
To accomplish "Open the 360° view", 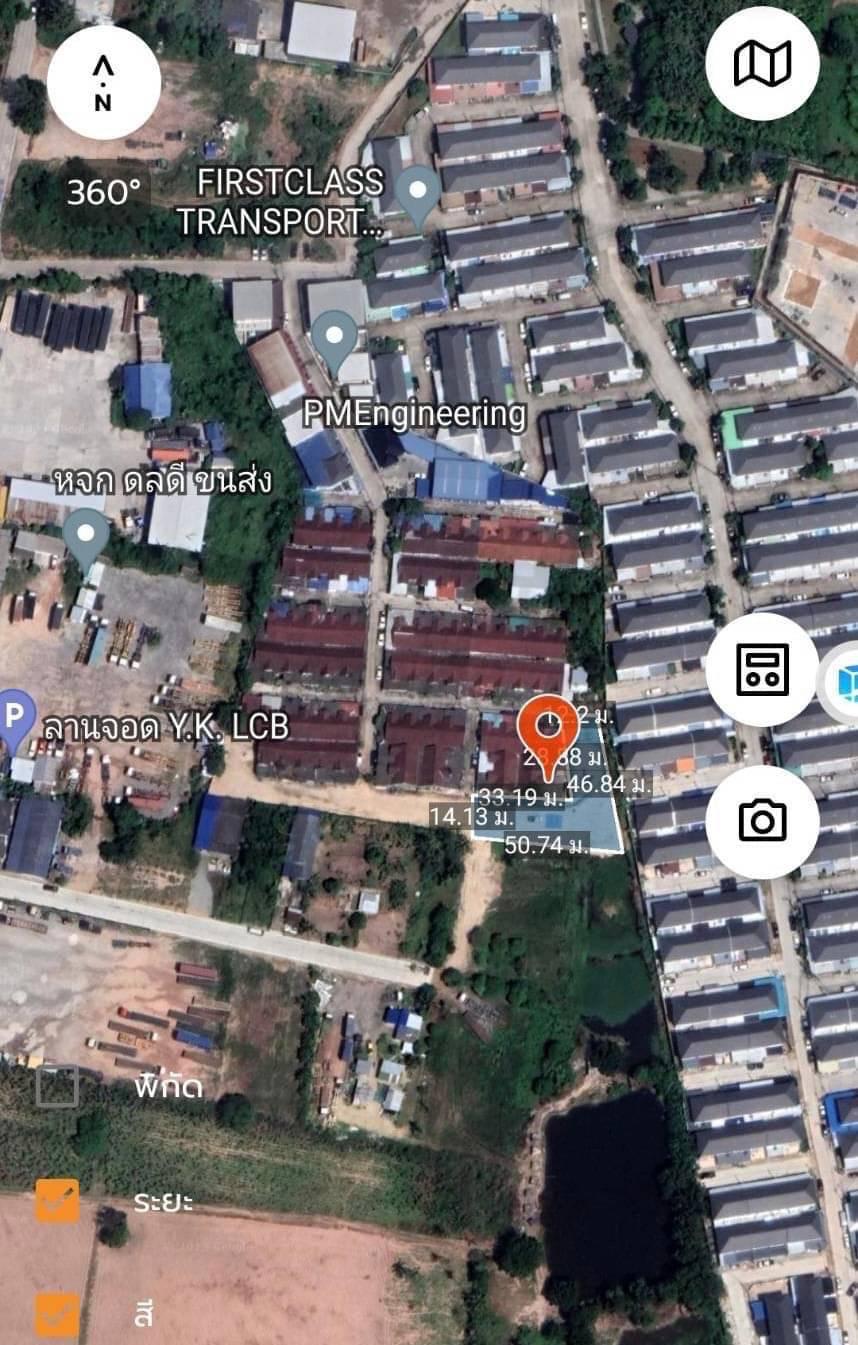I will coord(104,191).
